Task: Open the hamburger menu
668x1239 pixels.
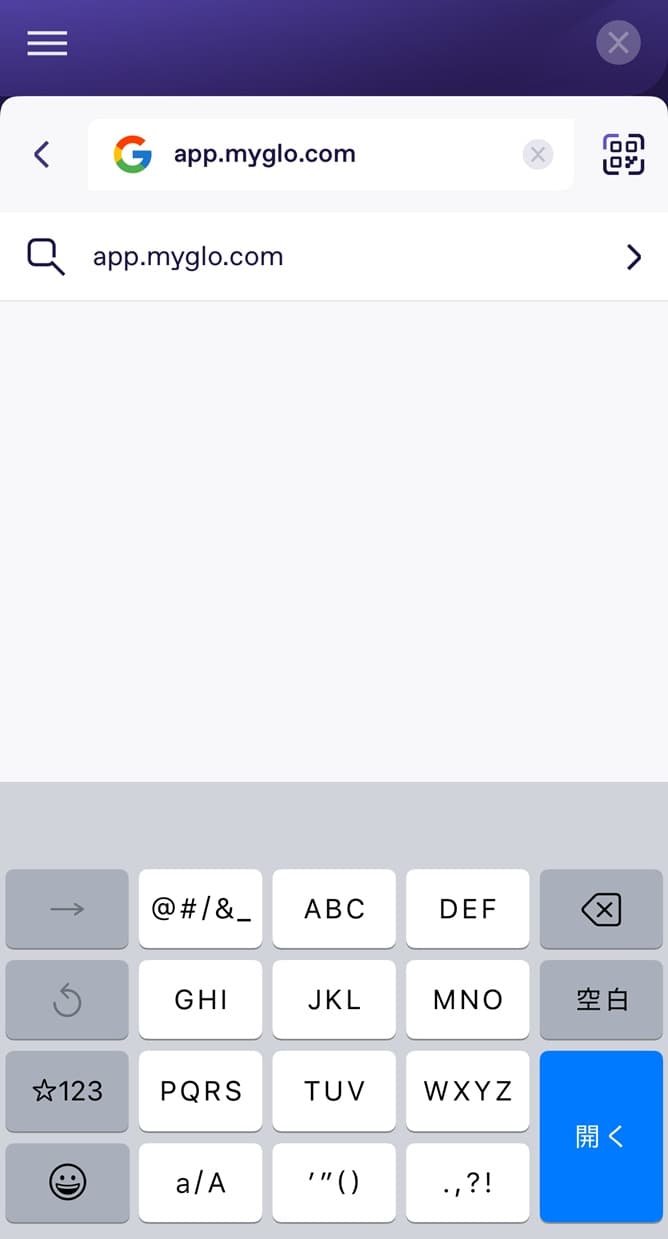Action: pyautogui.click(x=47, y=43)
